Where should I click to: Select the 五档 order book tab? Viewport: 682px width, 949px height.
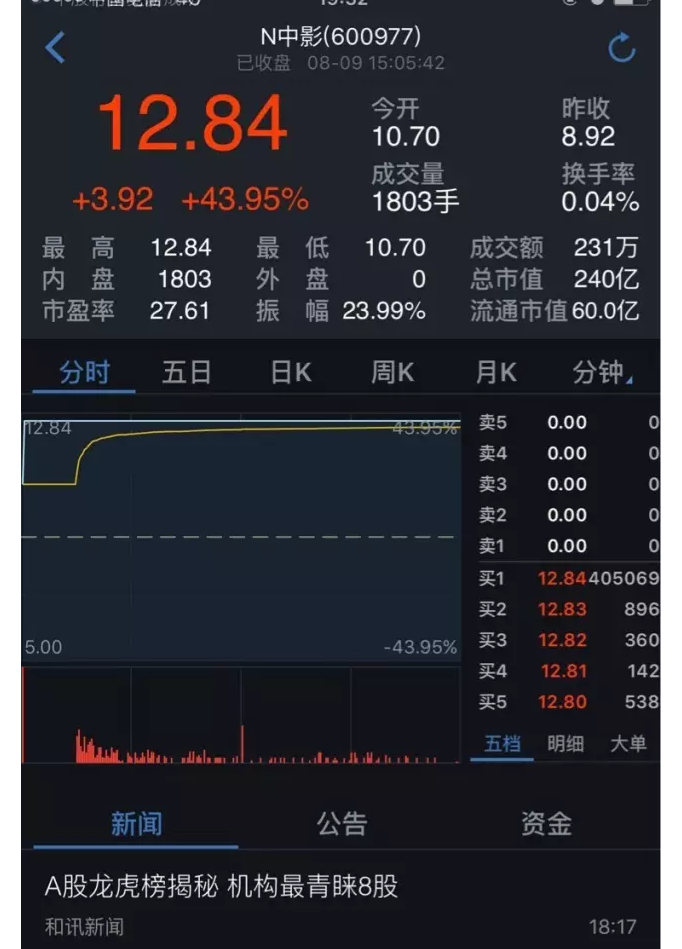[x=502, y=743]
